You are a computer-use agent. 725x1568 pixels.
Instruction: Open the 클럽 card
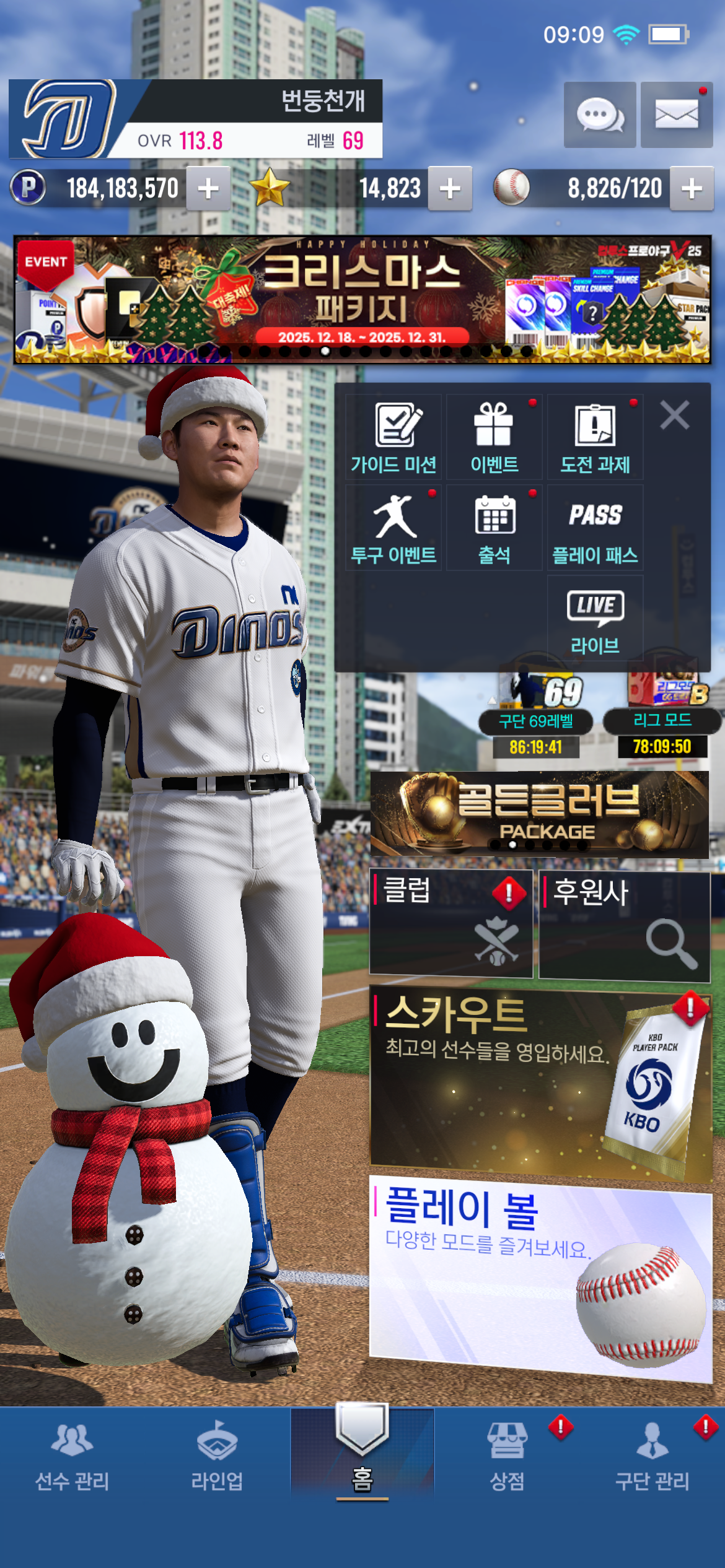451,923
